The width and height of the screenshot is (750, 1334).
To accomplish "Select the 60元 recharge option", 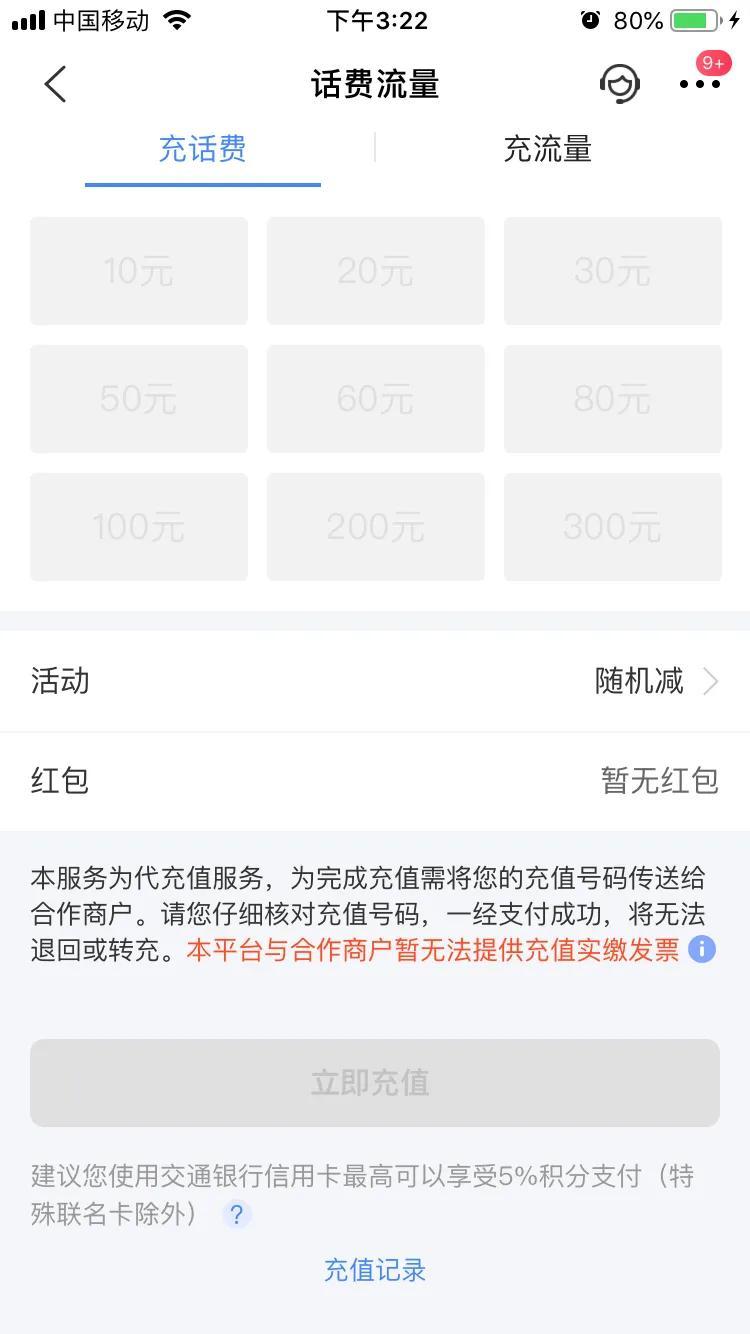I will point(375,399).
